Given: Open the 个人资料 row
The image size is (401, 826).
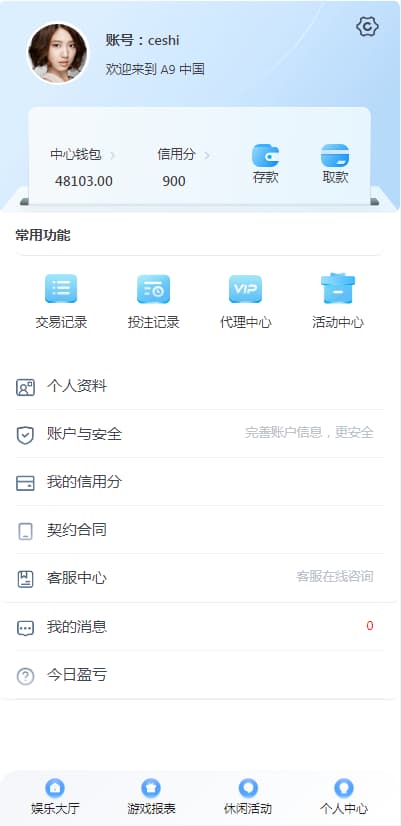Looking at the screenshot, I should pyautogui.click(x=200, y=386).
